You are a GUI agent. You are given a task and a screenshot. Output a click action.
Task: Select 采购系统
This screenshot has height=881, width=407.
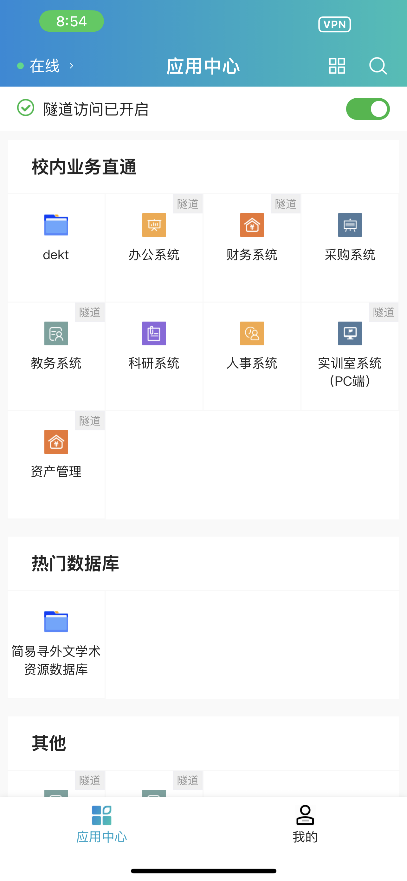pos(350,248)
